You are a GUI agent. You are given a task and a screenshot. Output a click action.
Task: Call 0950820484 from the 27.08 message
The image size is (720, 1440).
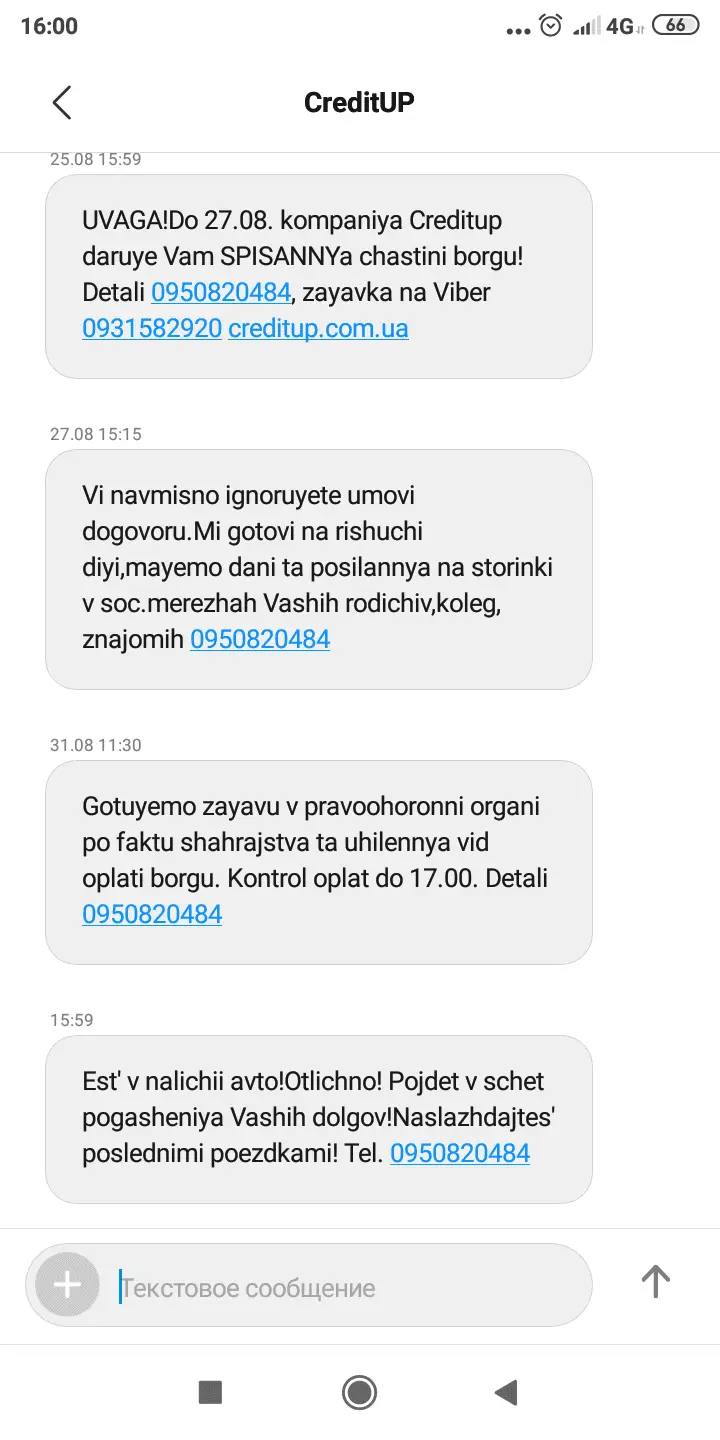(x=260, y=639)
